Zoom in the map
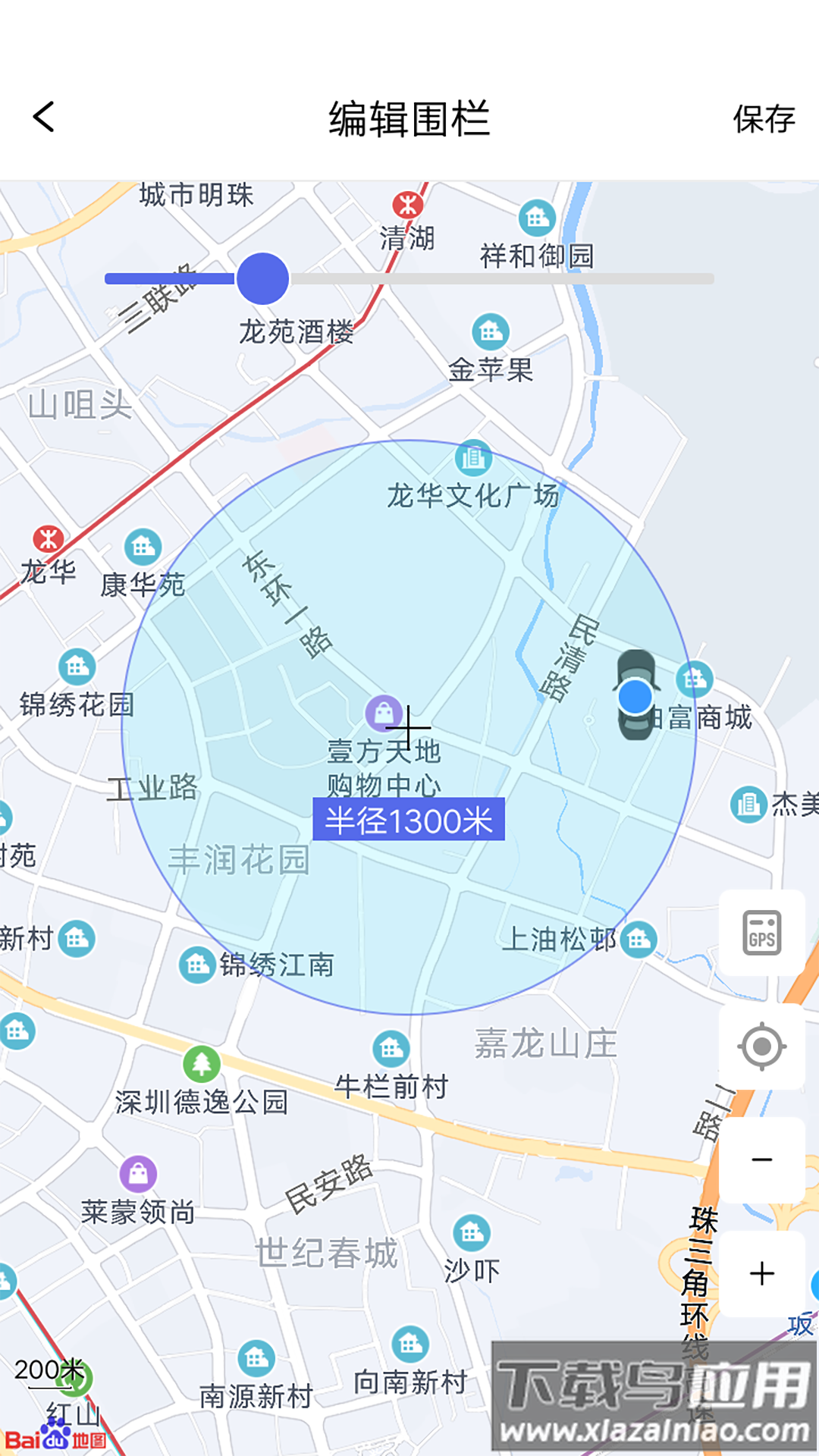The image size is (819, 1456). pyautogui.click(x=761, y=1274)
